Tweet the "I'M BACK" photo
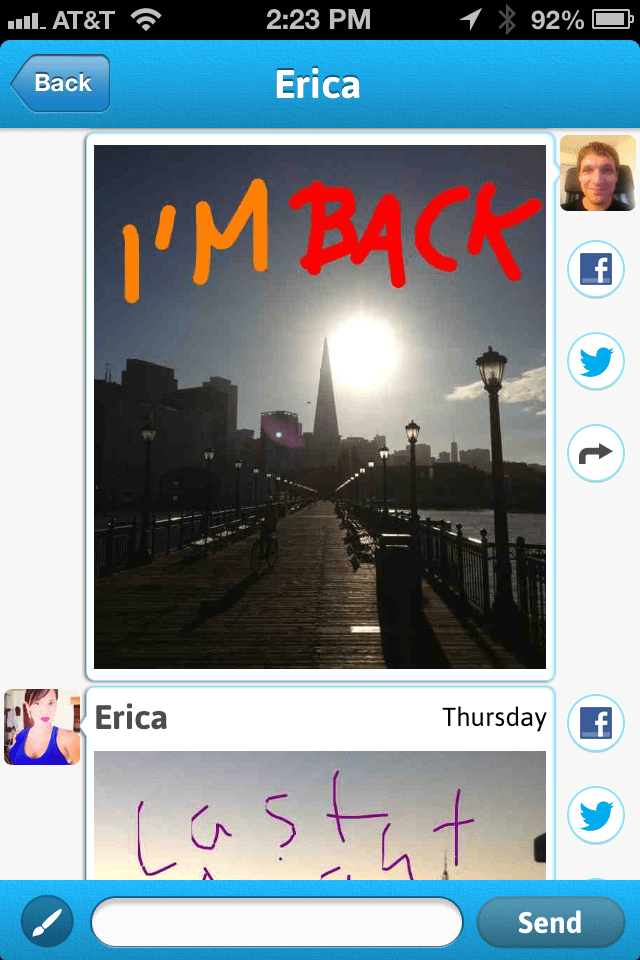The image size is (640, 960). coord(595,361)
